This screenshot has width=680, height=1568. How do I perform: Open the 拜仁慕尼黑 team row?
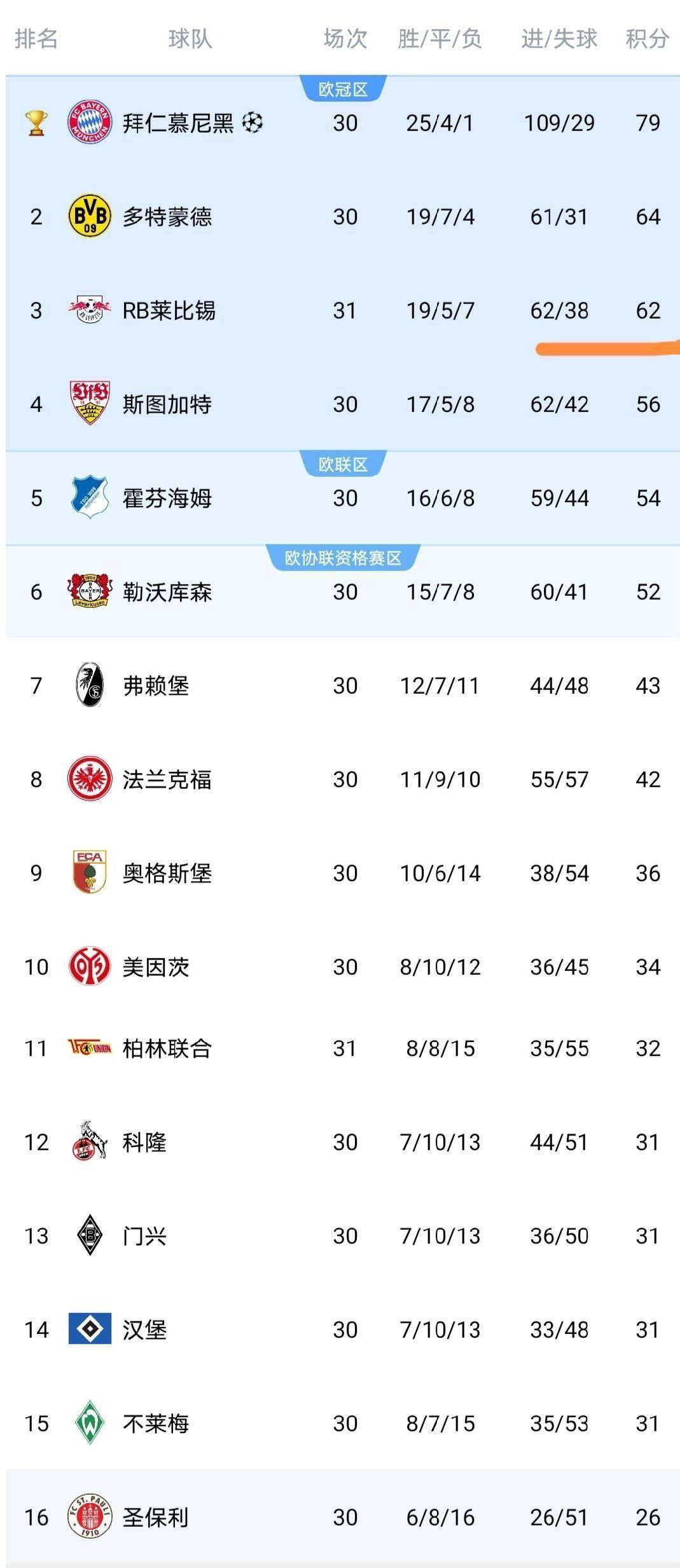click(343, 123)
